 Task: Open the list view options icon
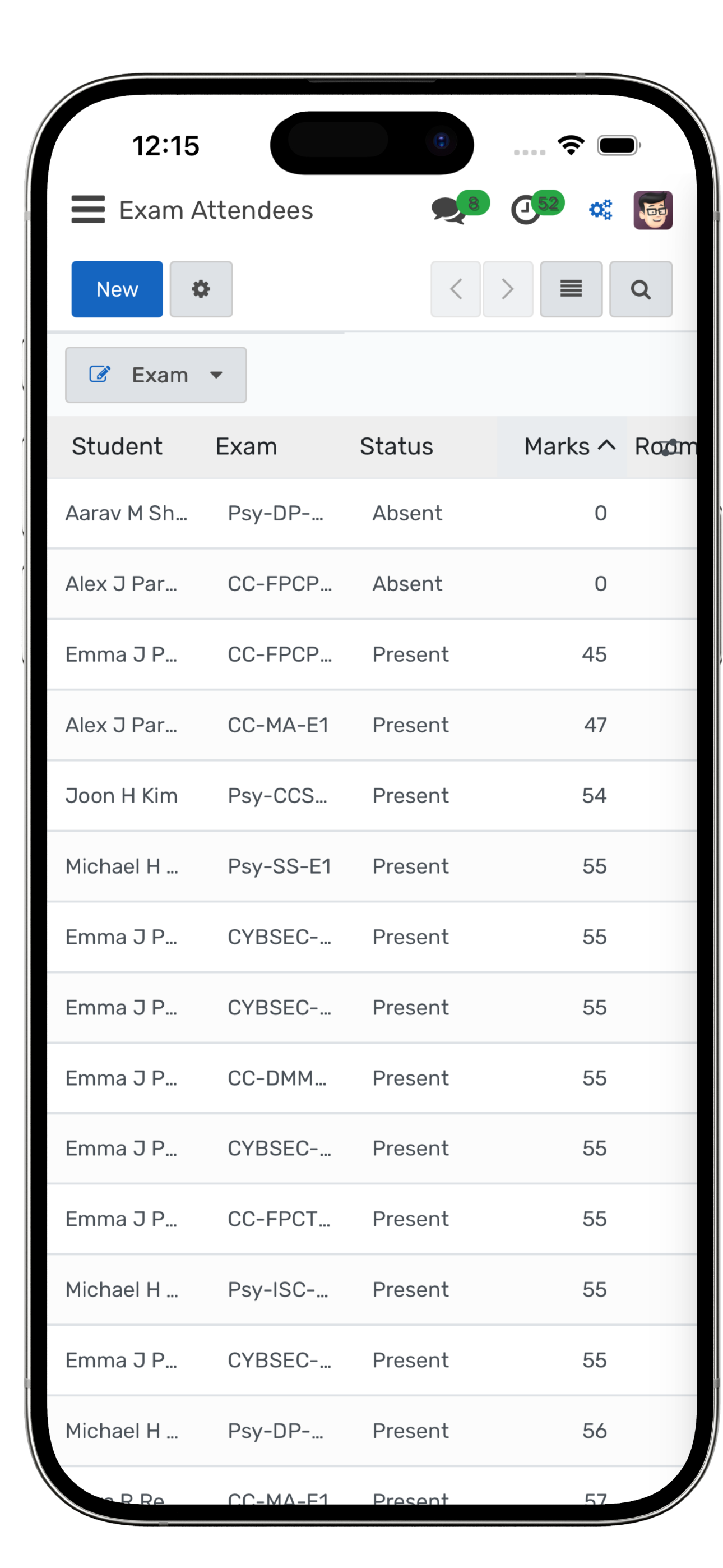click(x=571, y=289)
